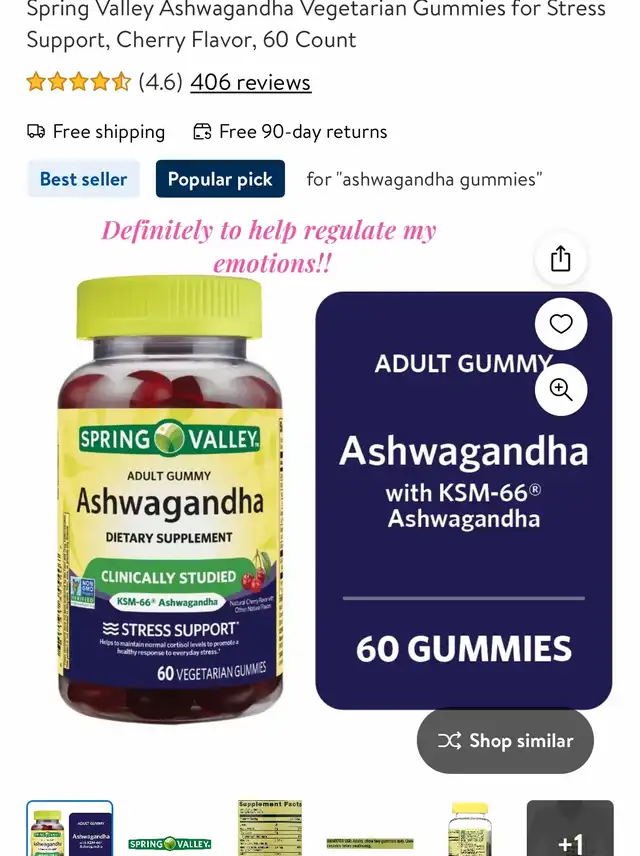Zoom into the product image
The image size is (640, 856).
[560, 390]
